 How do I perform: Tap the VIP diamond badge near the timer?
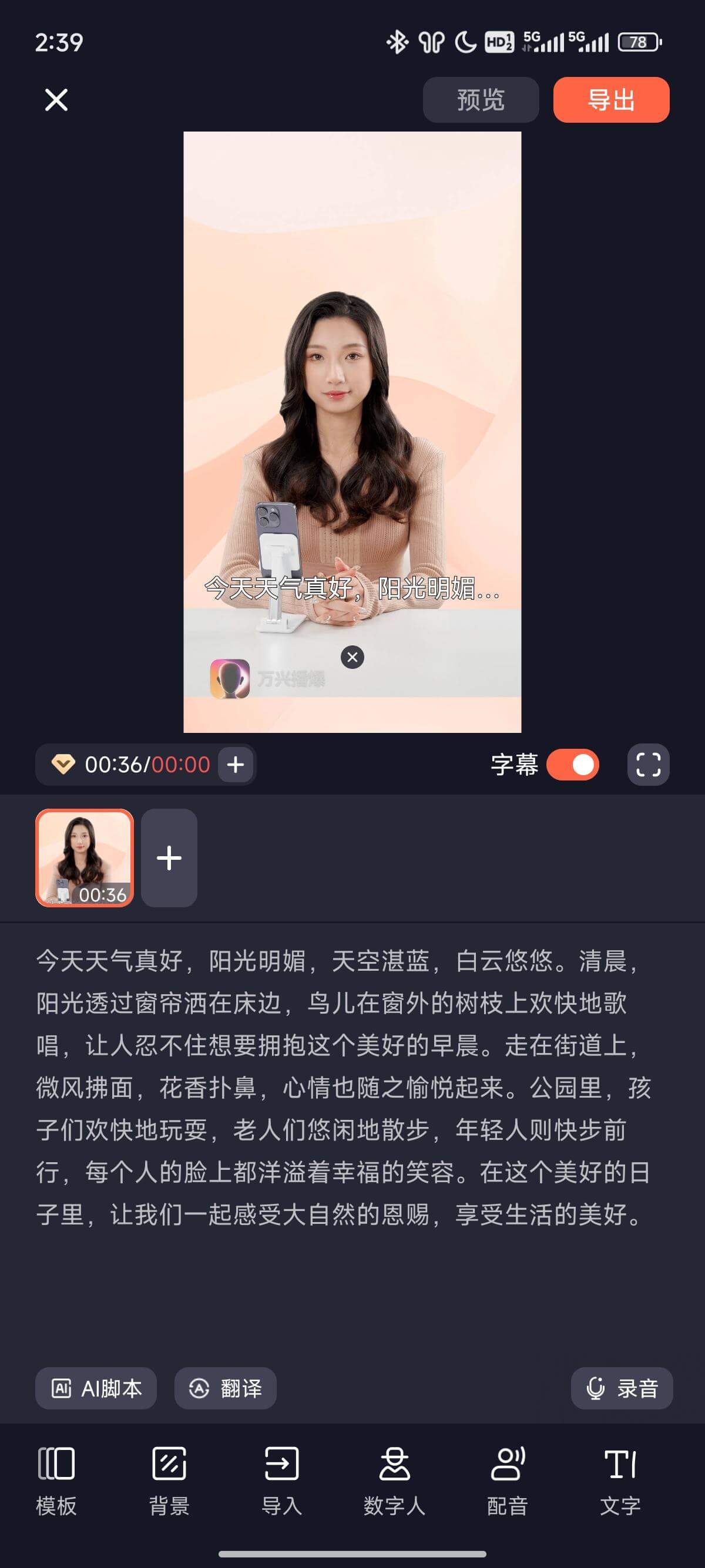point(63,764)
